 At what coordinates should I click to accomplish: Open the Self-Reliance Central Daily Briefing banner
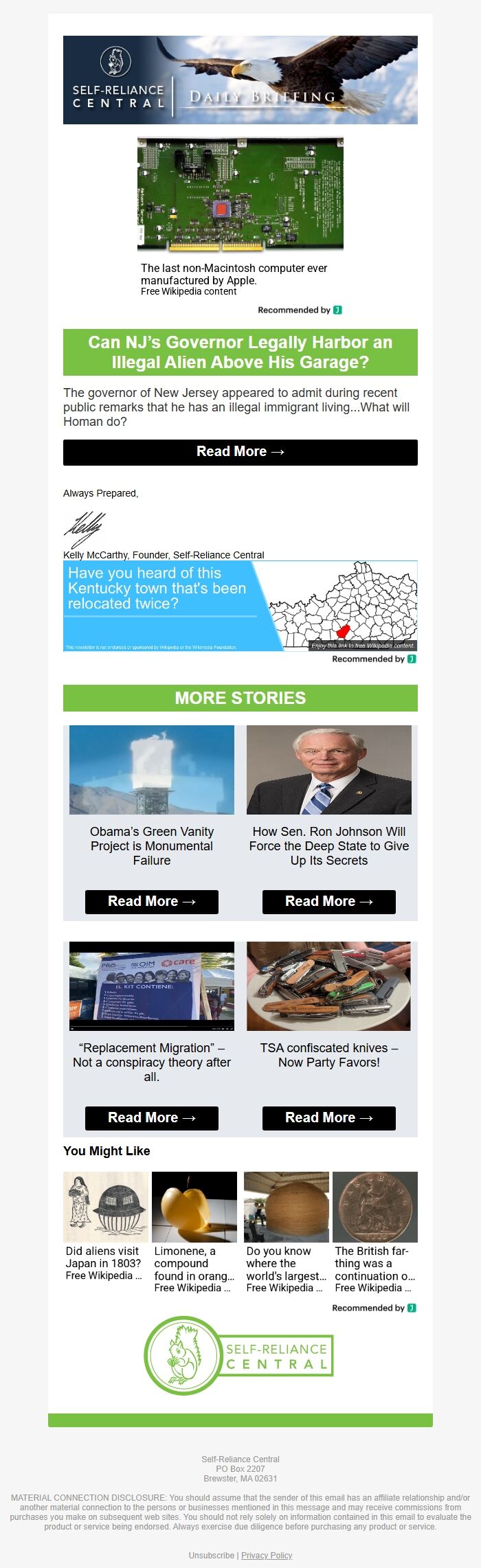[x=240, y=80]
